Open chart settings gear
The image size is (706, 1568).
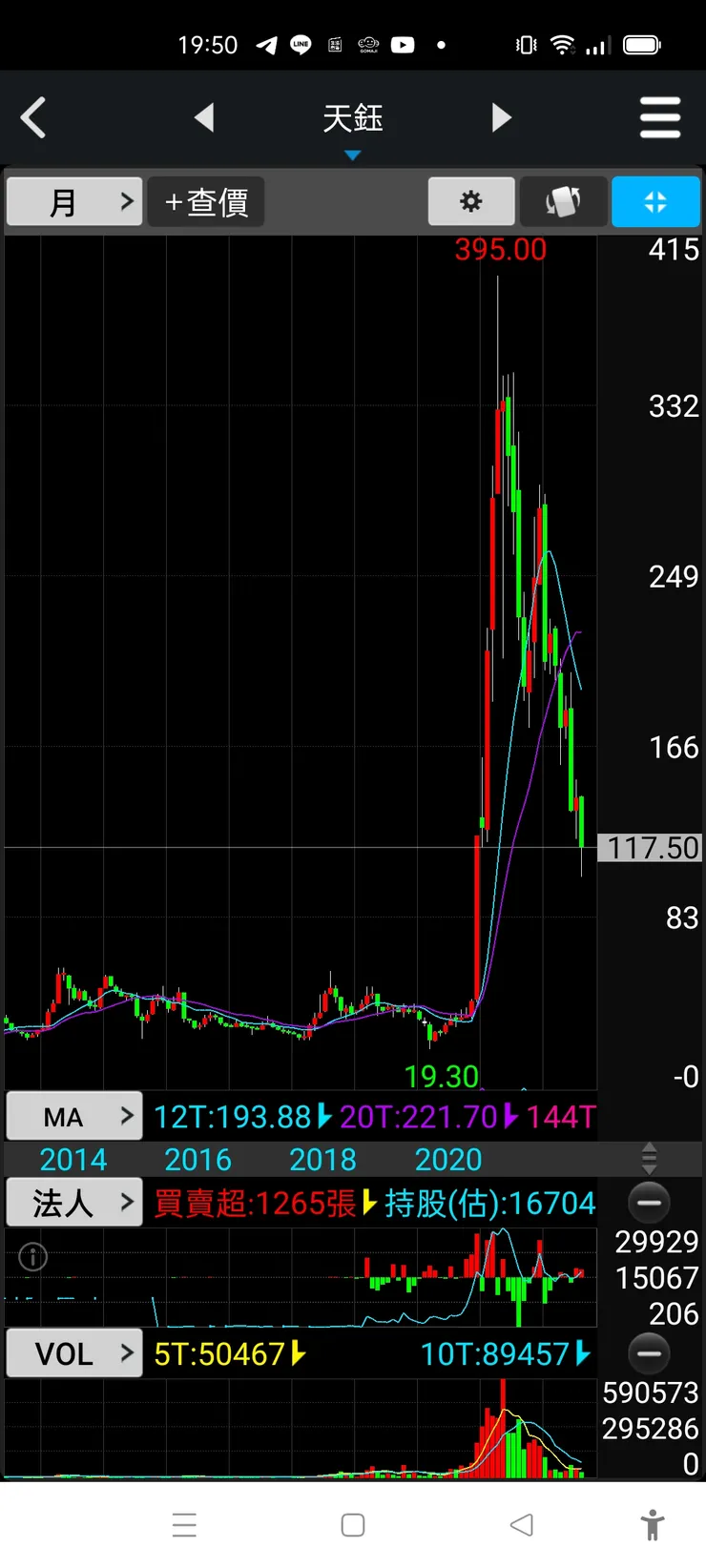click(471, 201)
